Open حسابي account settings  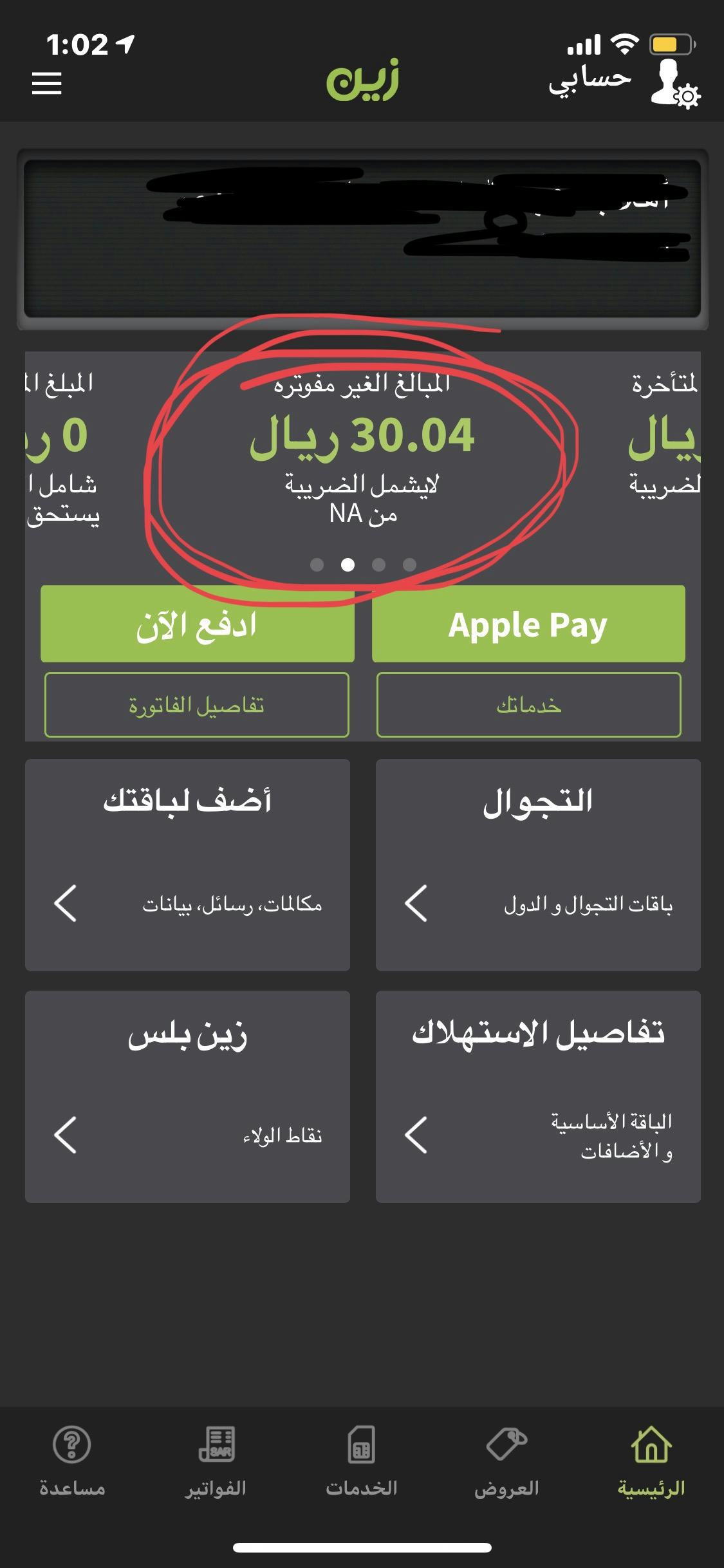(624, 82)
